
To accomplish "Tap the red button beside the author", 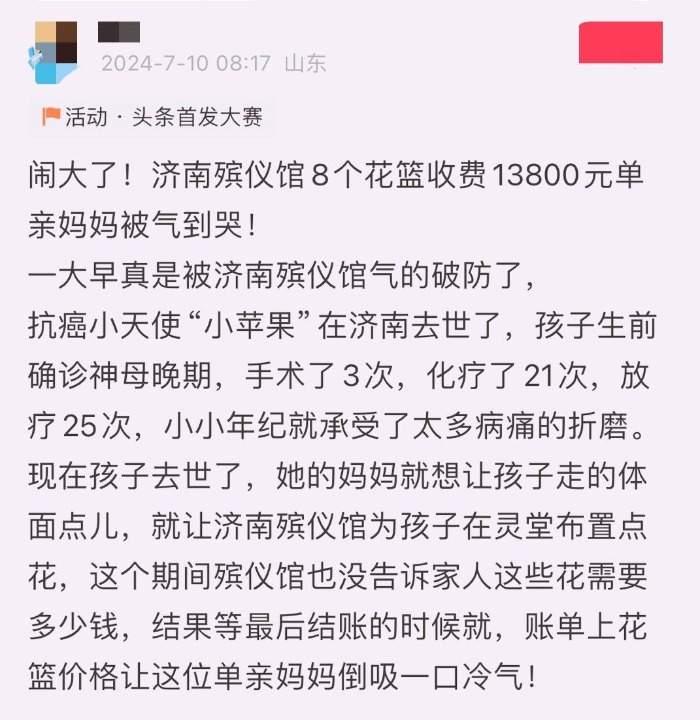I will point(620,43).
